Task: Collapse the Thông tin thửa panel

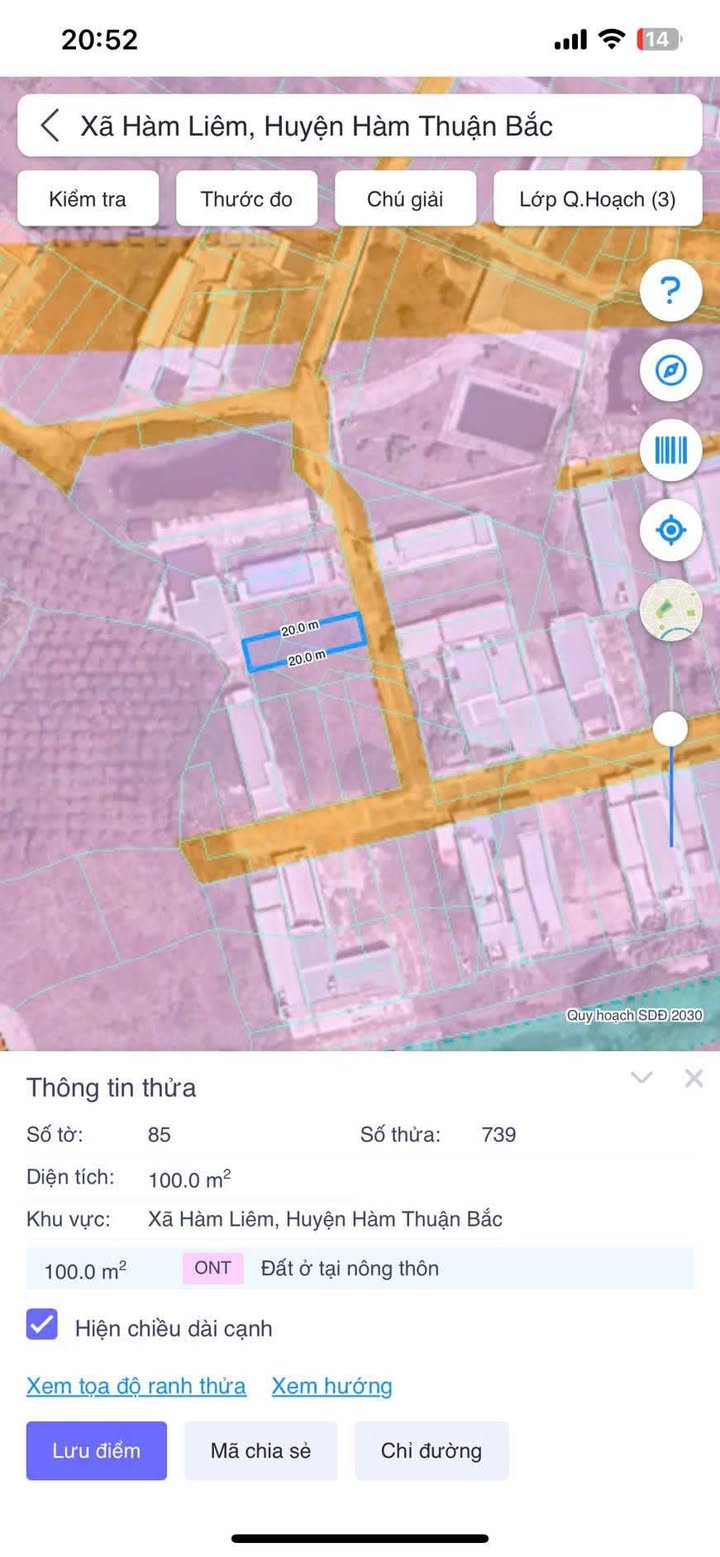Action: (642, 1077)
